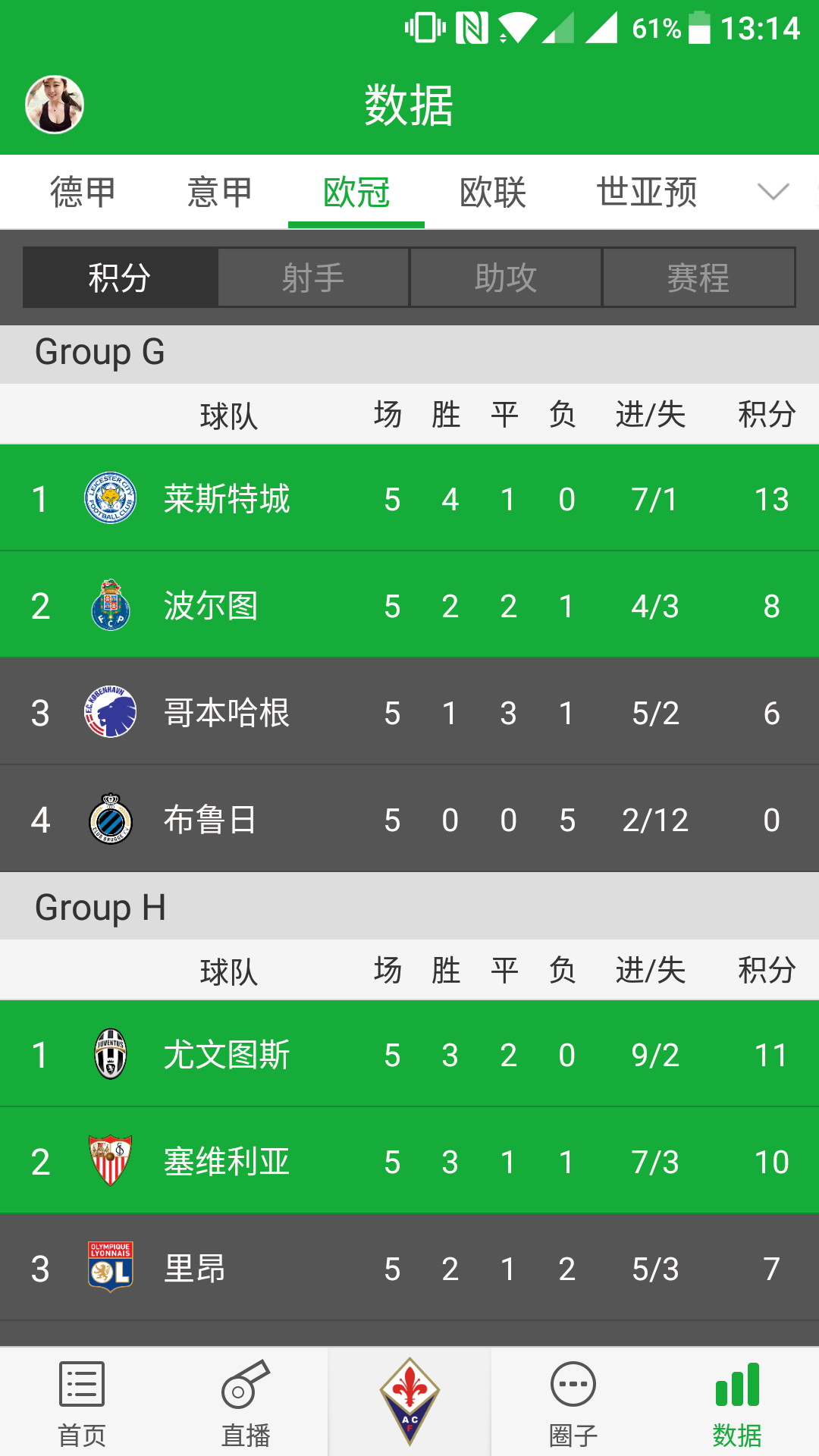Switch to the 德甲 league tab

83,192
